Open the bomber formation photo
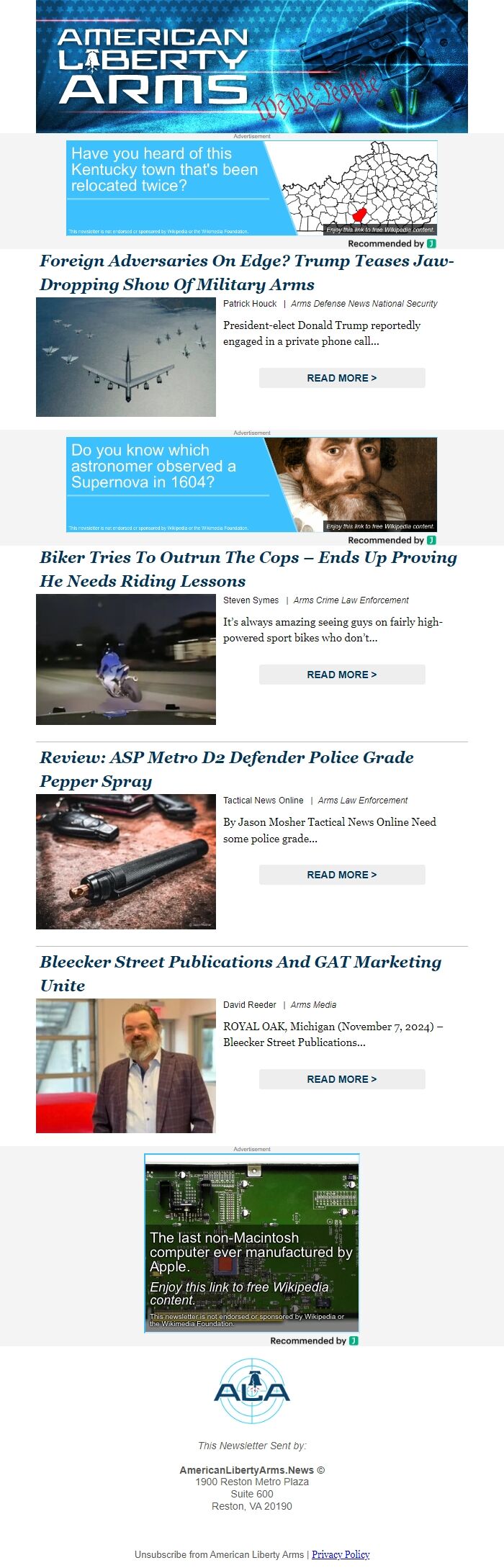 pyautogui.click(x=126, y=357)
